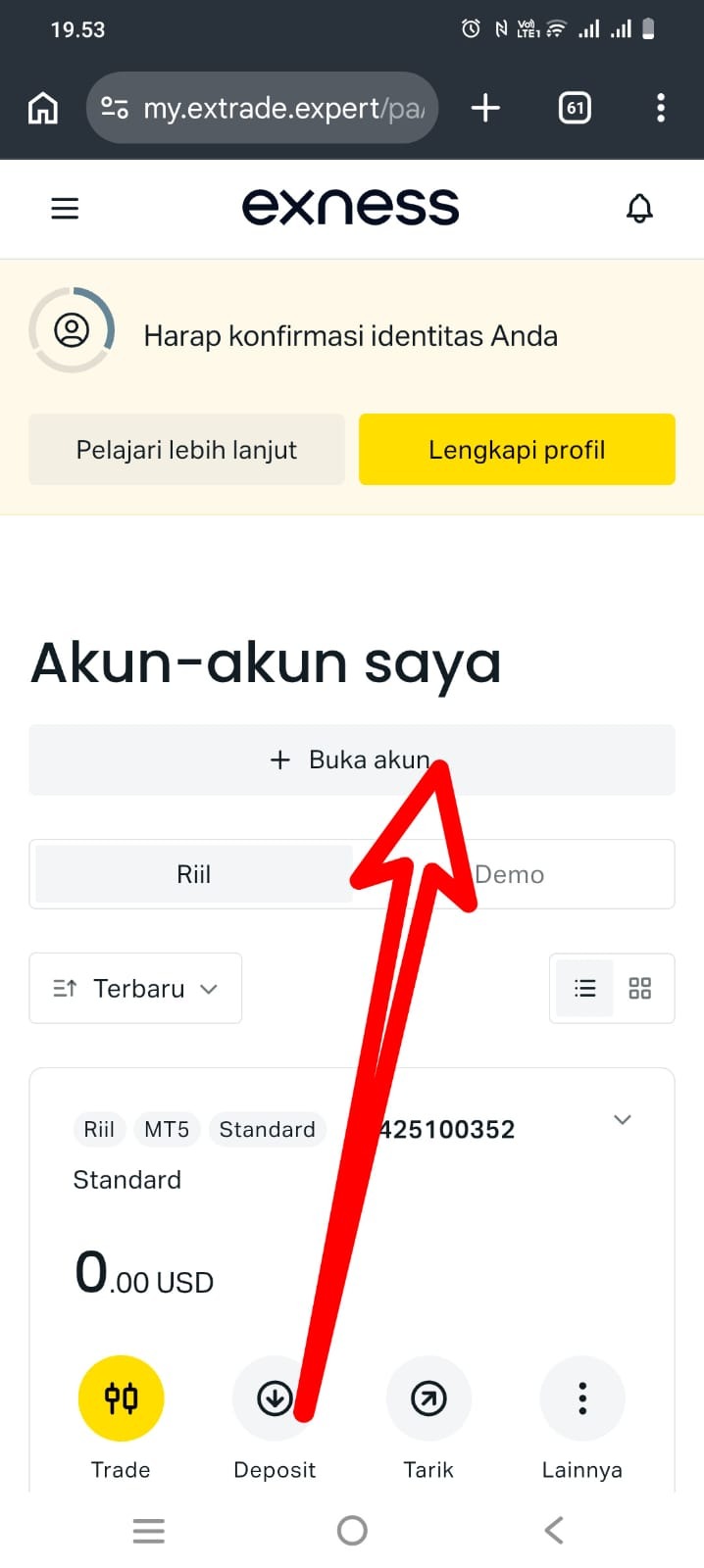Select the grid view layout
The image size is (704, 1568).
tap(639, 988)
